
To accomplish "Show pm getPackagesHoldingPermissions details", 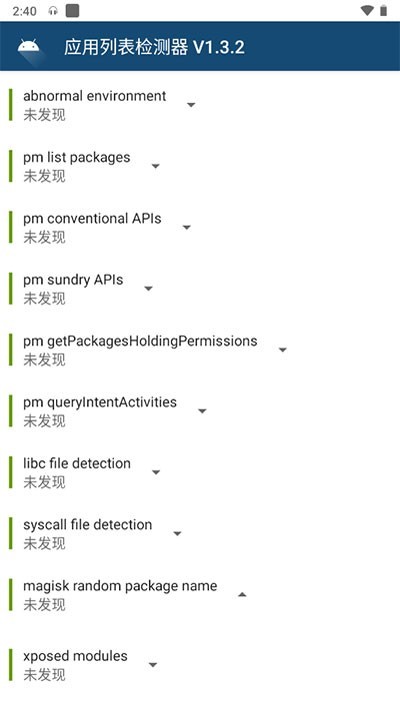I will [x=283, y=350].
